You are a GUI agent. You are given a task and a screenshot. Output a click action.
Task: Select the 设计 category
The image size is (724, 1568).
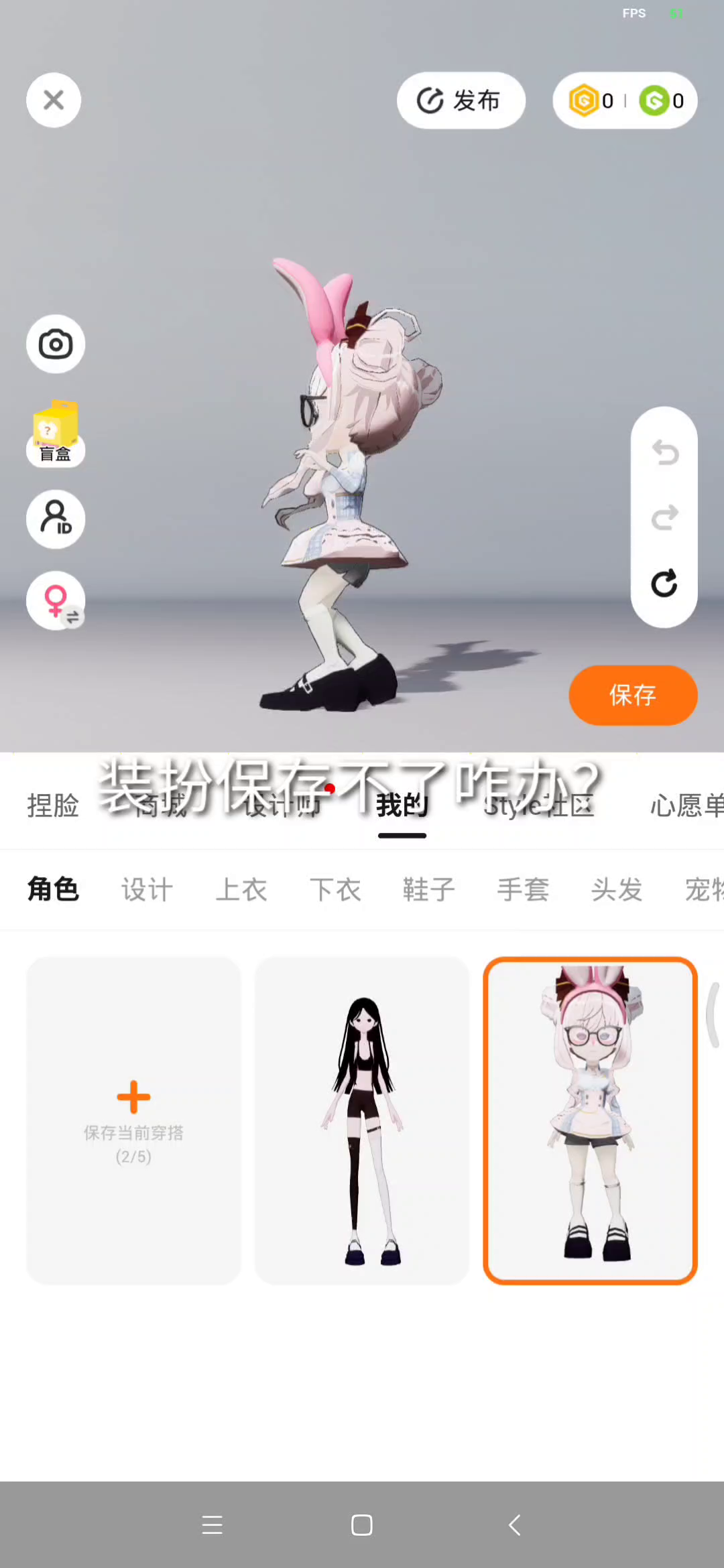[147, 890]
